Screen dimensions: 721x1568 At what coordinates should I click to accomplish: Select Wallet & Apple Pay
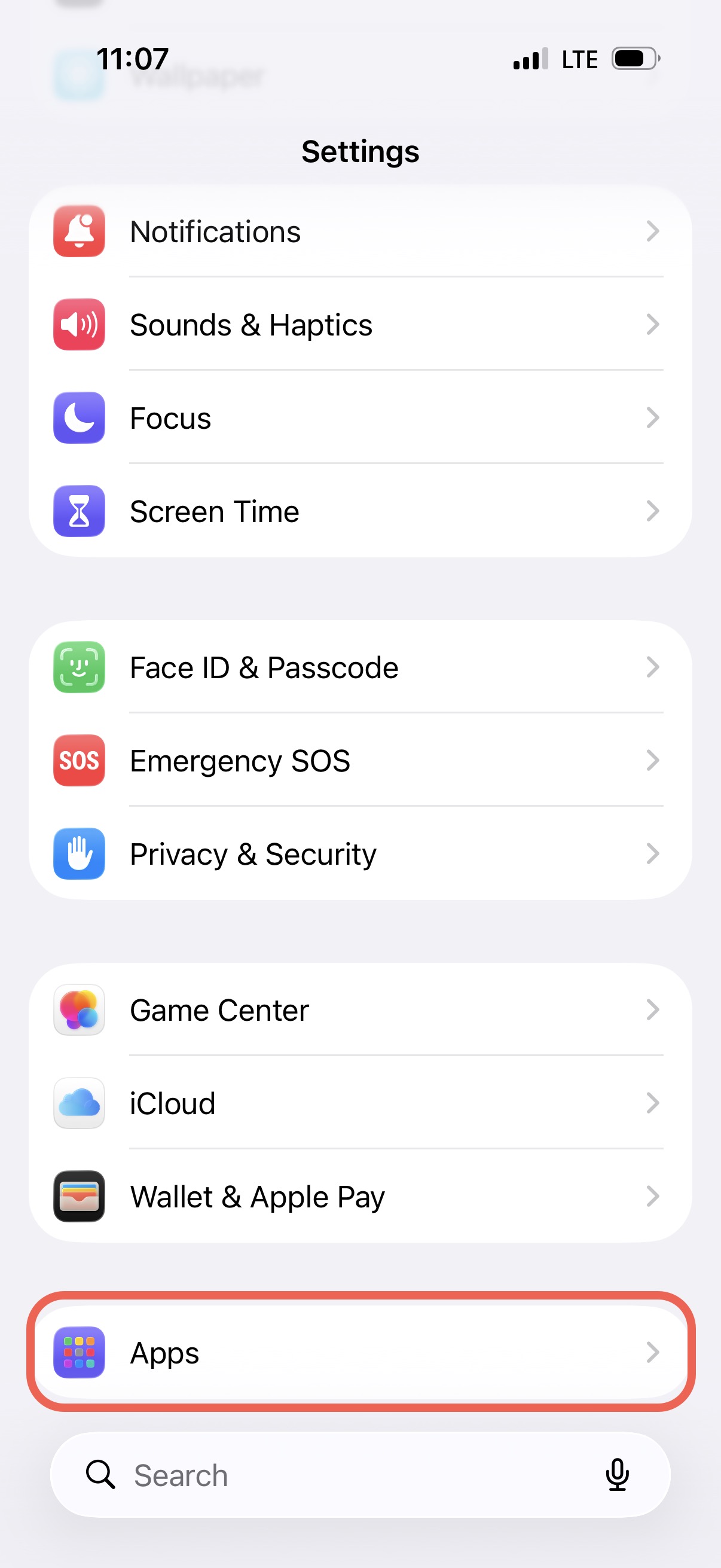360,1197
